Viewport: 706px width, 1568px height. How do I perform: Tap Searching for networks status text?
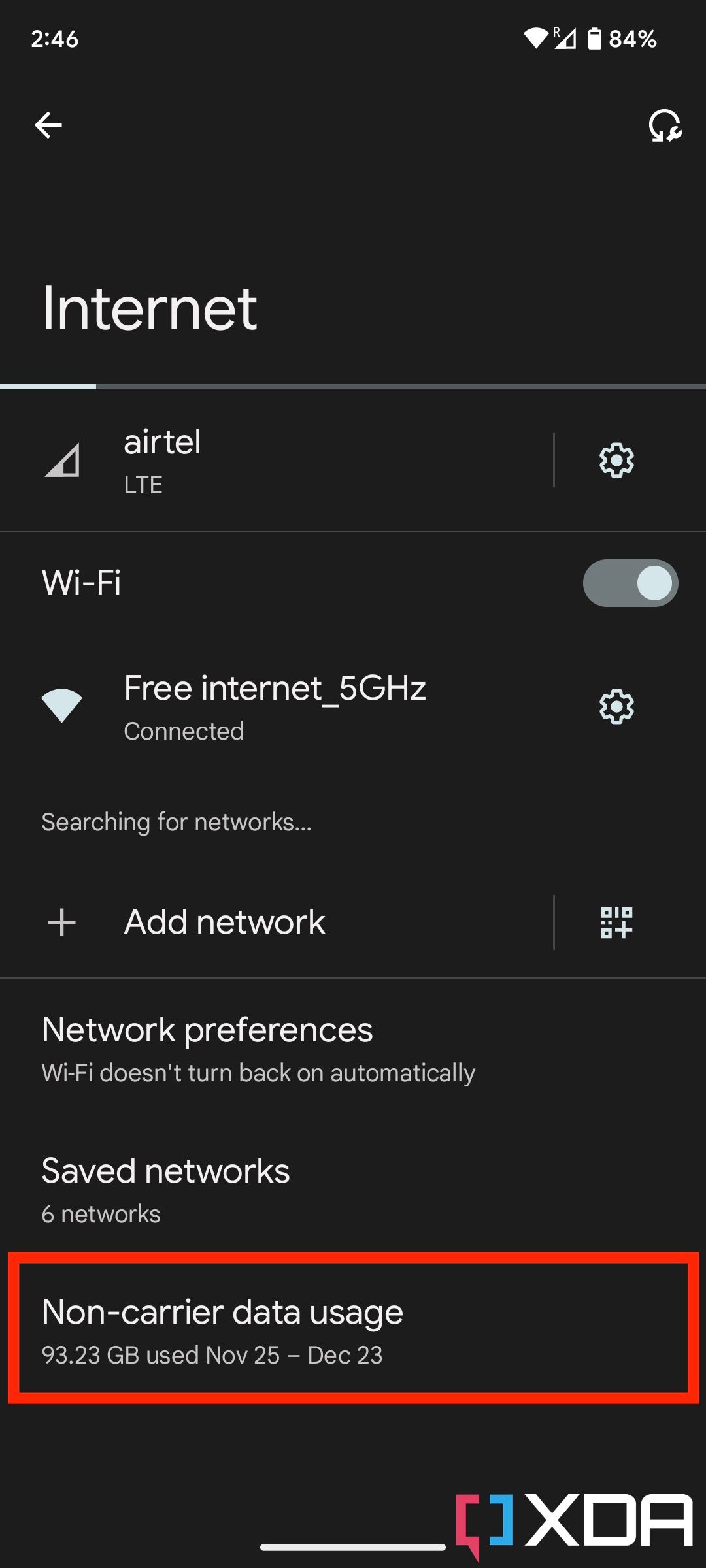point(176,822)
